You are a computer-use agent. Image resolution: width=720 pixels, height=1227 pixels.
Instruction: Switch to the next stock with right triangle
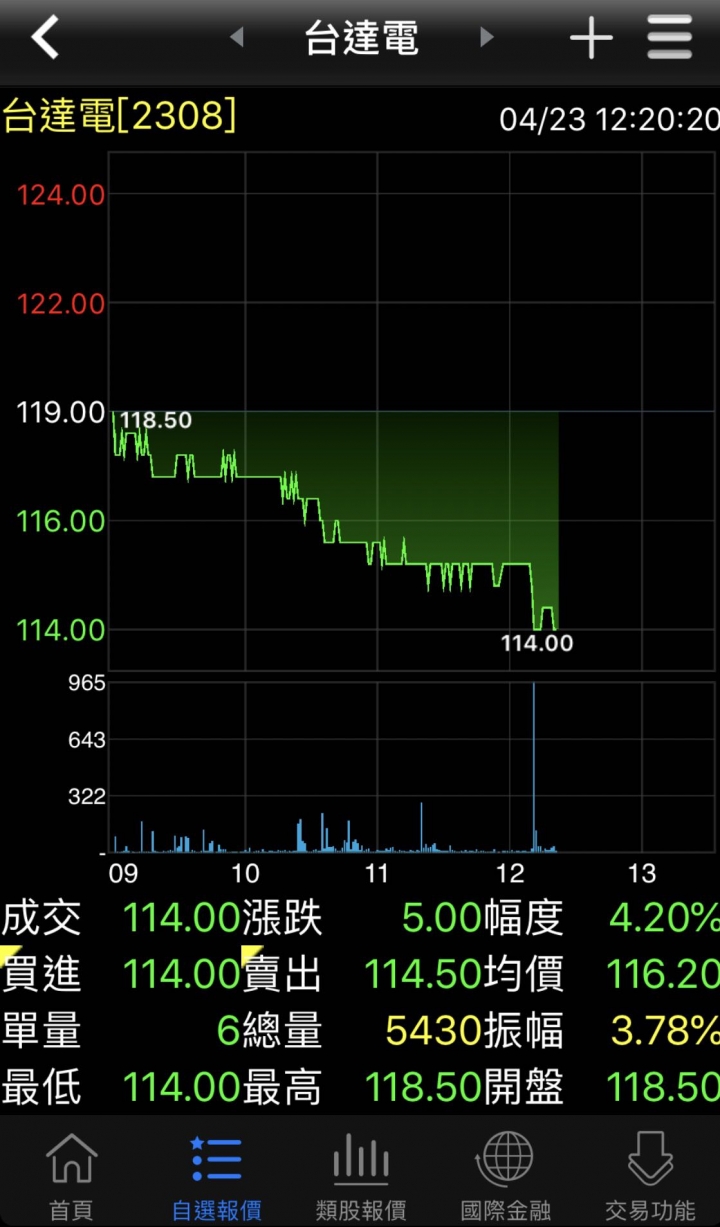tap(486, 38)
